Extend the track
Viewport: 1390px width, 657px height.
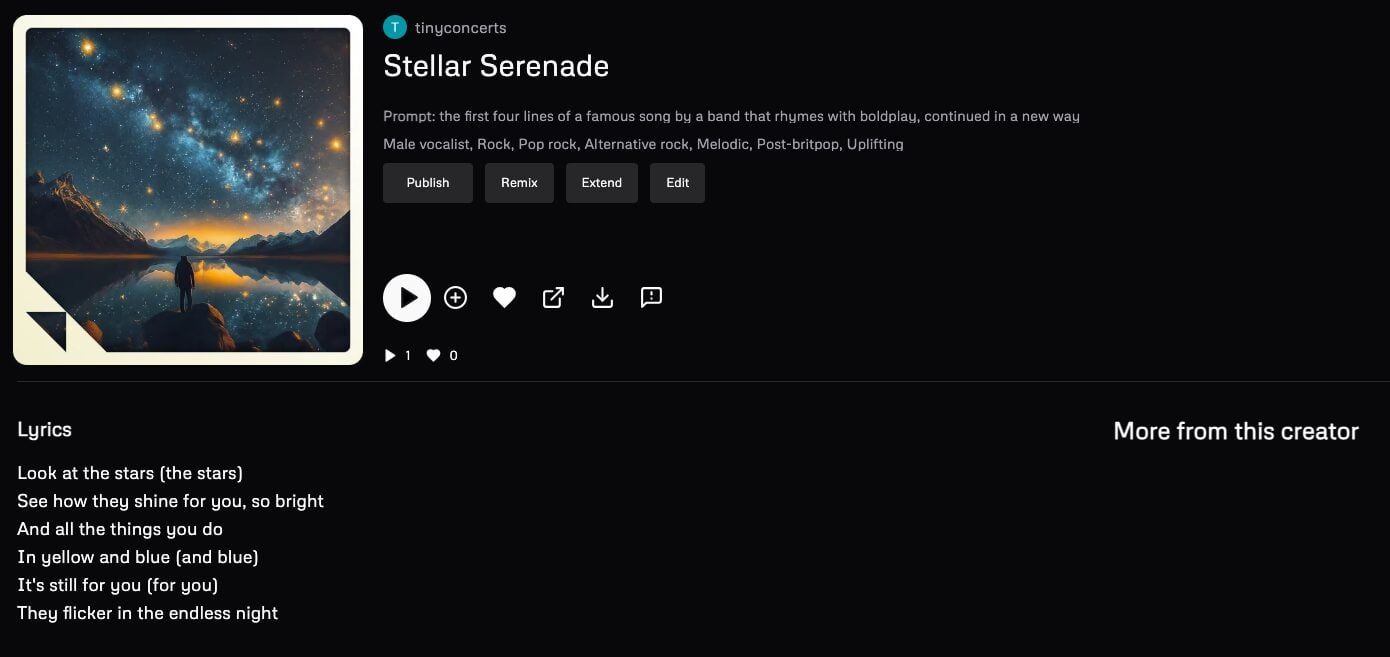(601, 183)
